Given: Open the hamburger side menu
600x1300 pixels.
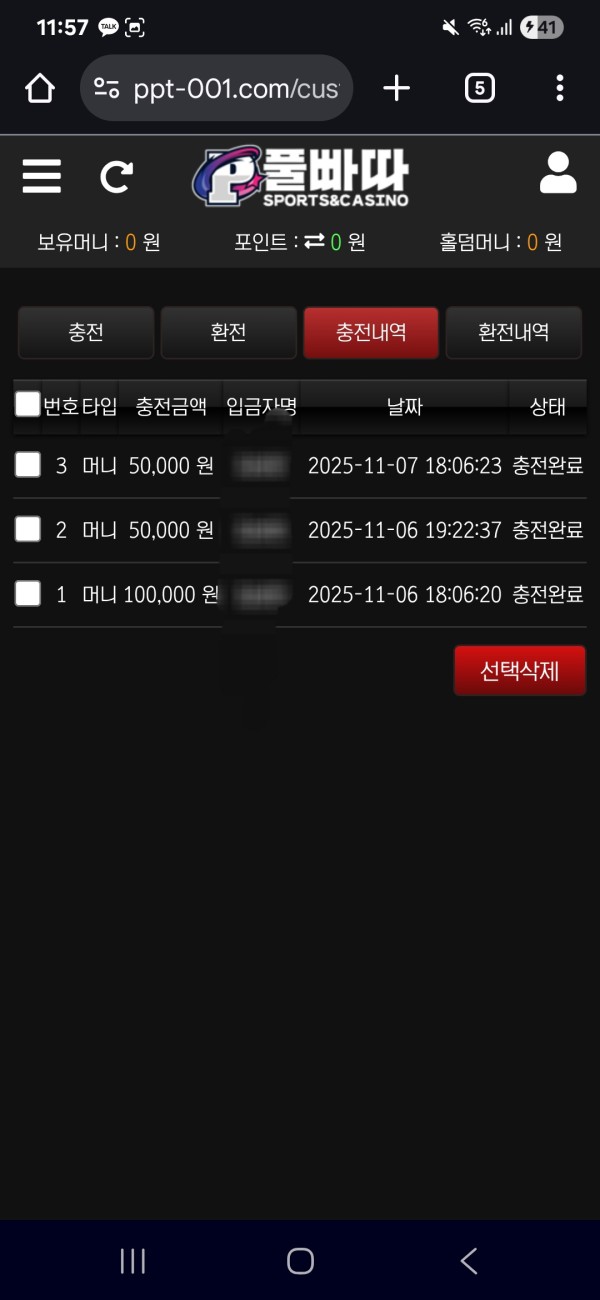Looking at the screenshot, I should coord(41,176).
